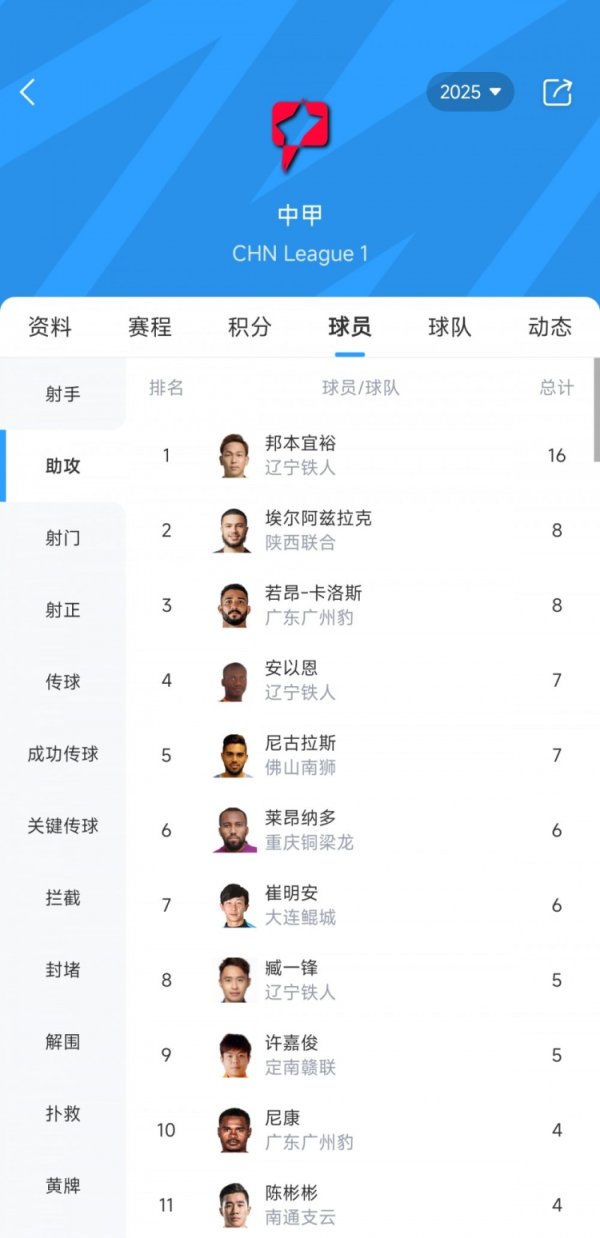Open the 动态 tab
This screenshot has width=600, height=1238.
[550, 327]
